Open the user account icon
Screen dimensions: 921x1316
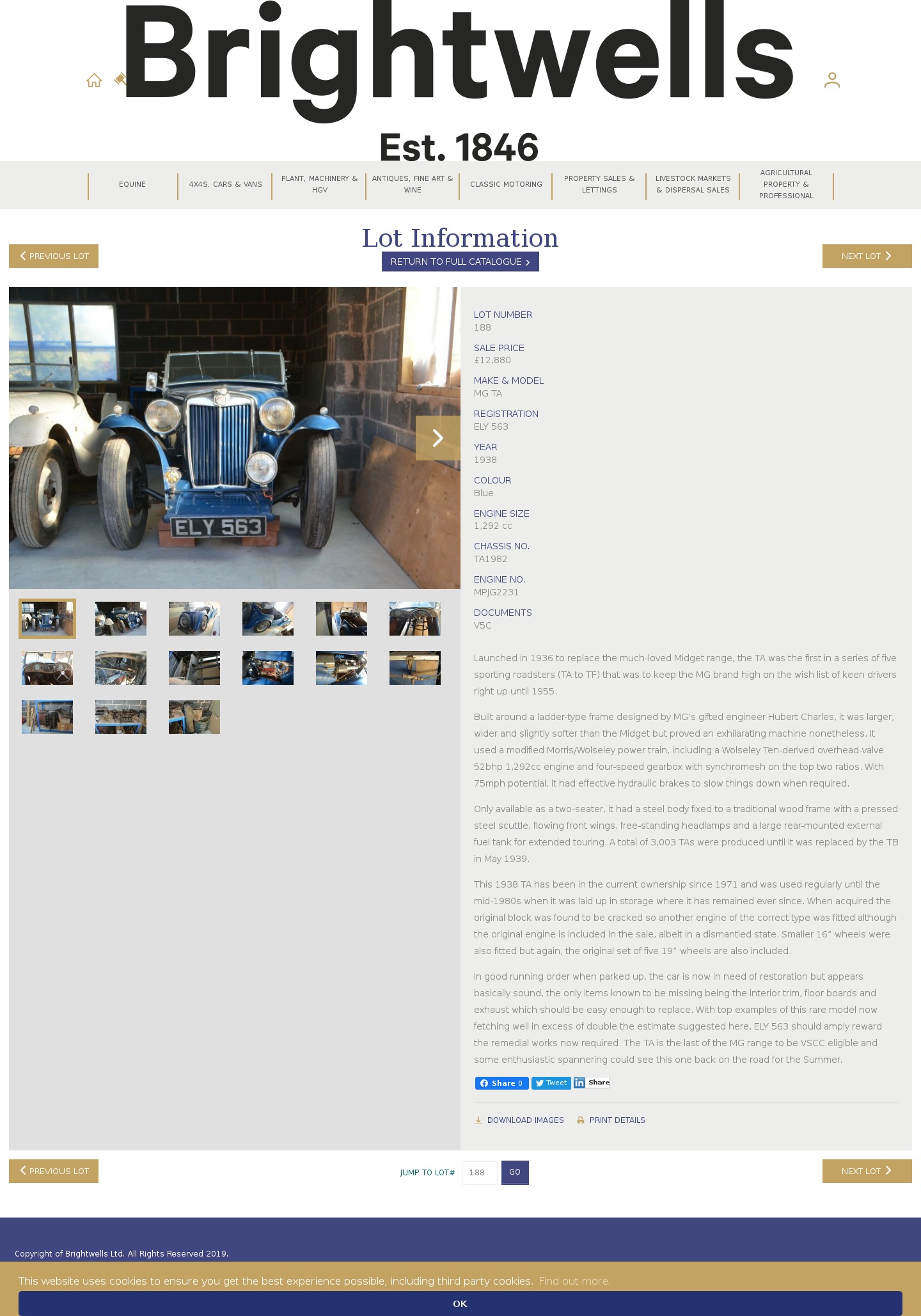pyautogui.click(x=831, y=80)
